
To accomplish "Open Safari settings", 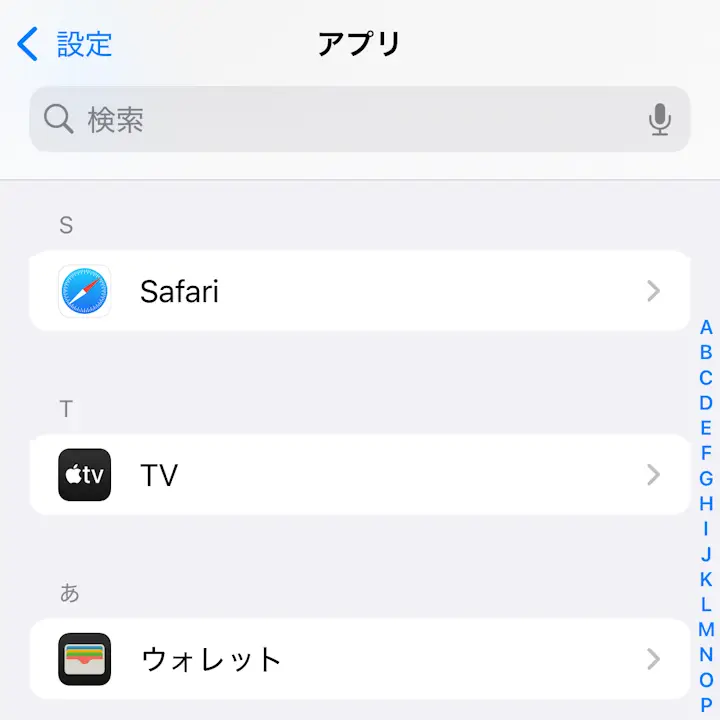I will [x=360, y=291].
